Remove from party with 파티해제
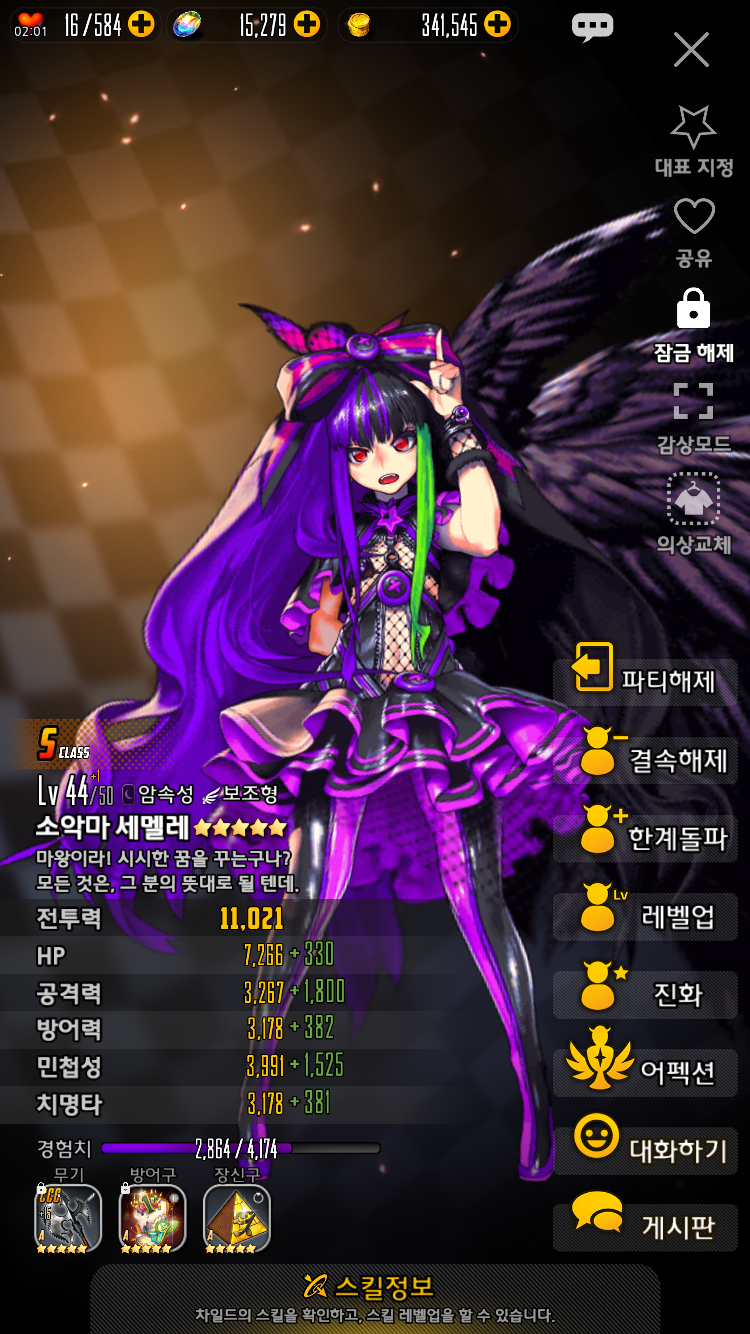 (x=645, y=682)
